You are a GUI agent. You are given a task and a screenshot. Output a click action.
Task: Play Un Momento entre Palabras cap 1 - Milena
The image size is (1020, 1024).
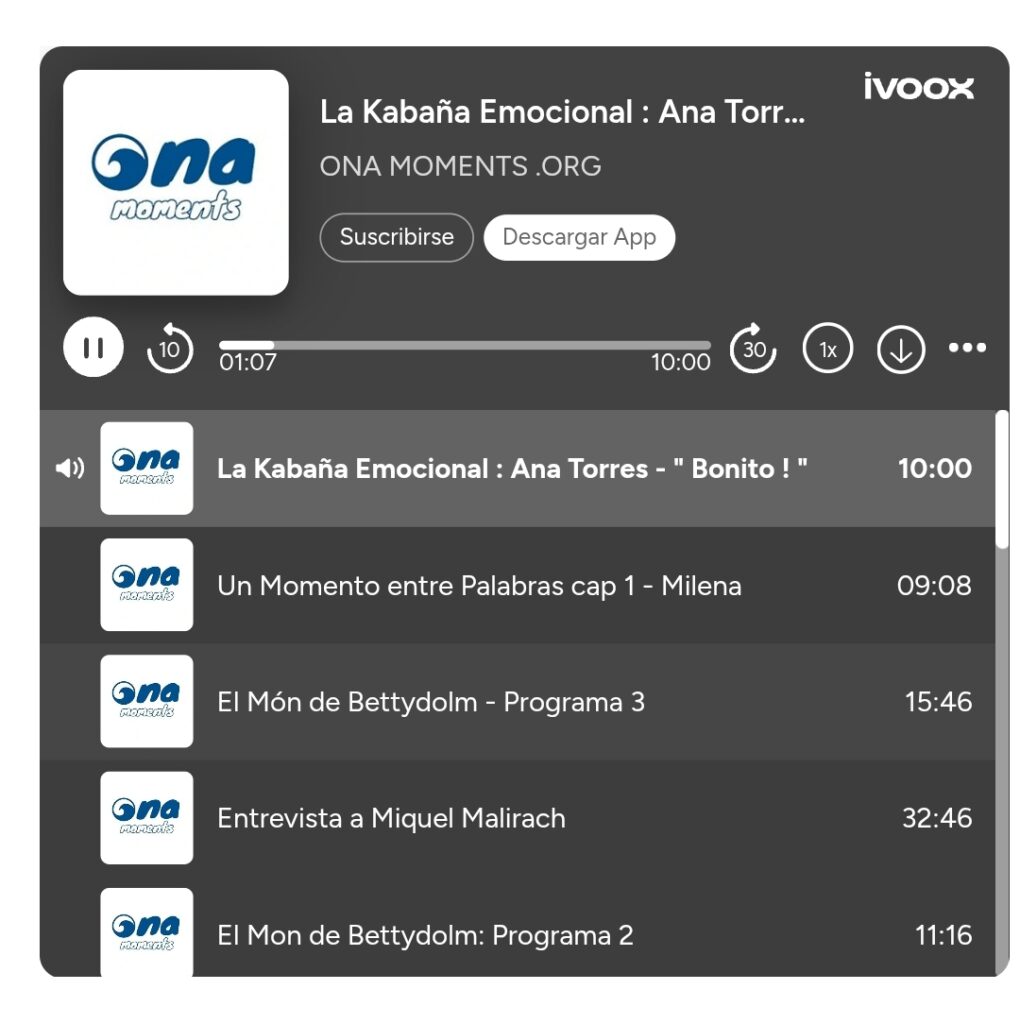(517, 585)
